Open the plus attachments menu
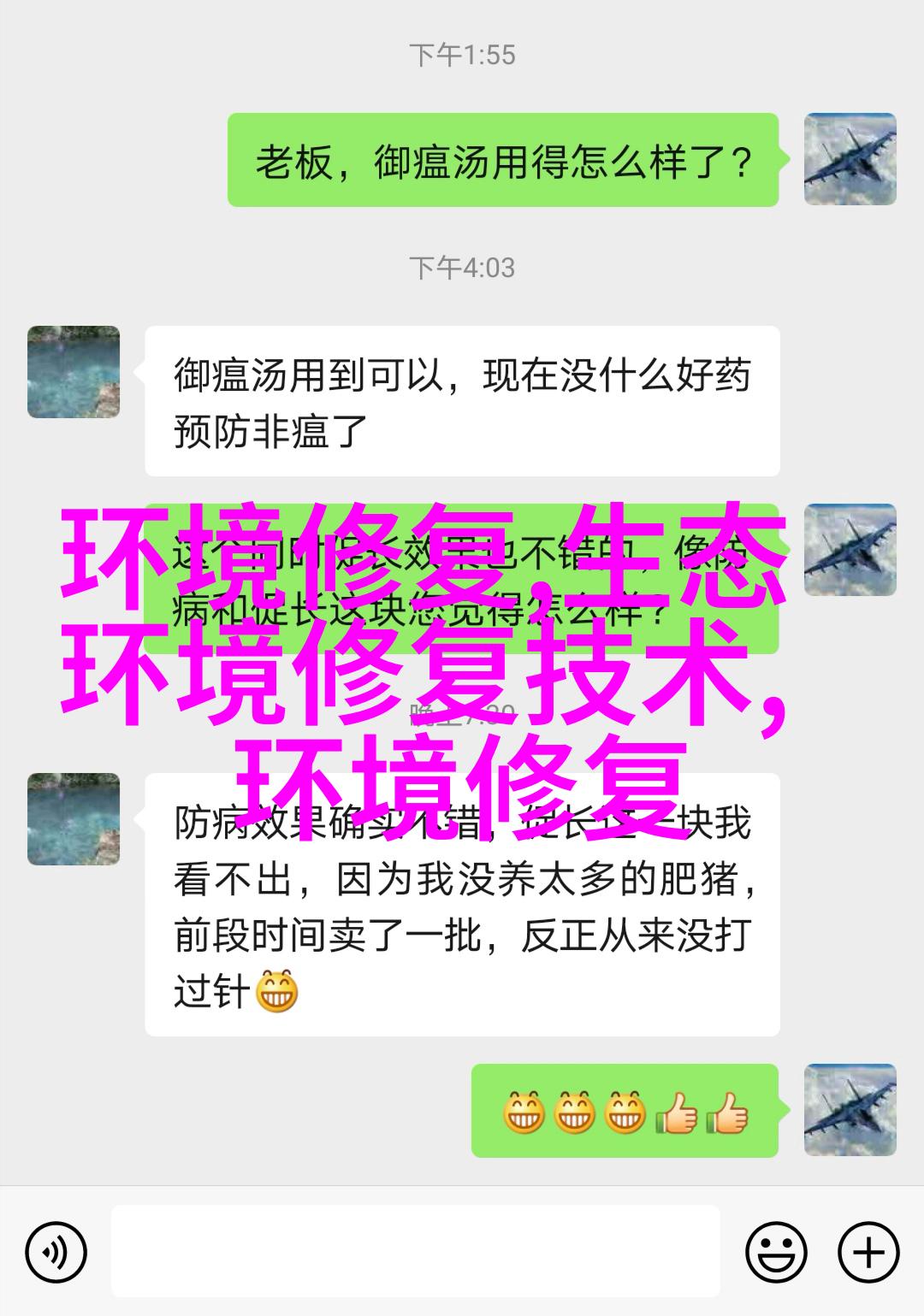The image size is (924, 1316). [868, 1254]
